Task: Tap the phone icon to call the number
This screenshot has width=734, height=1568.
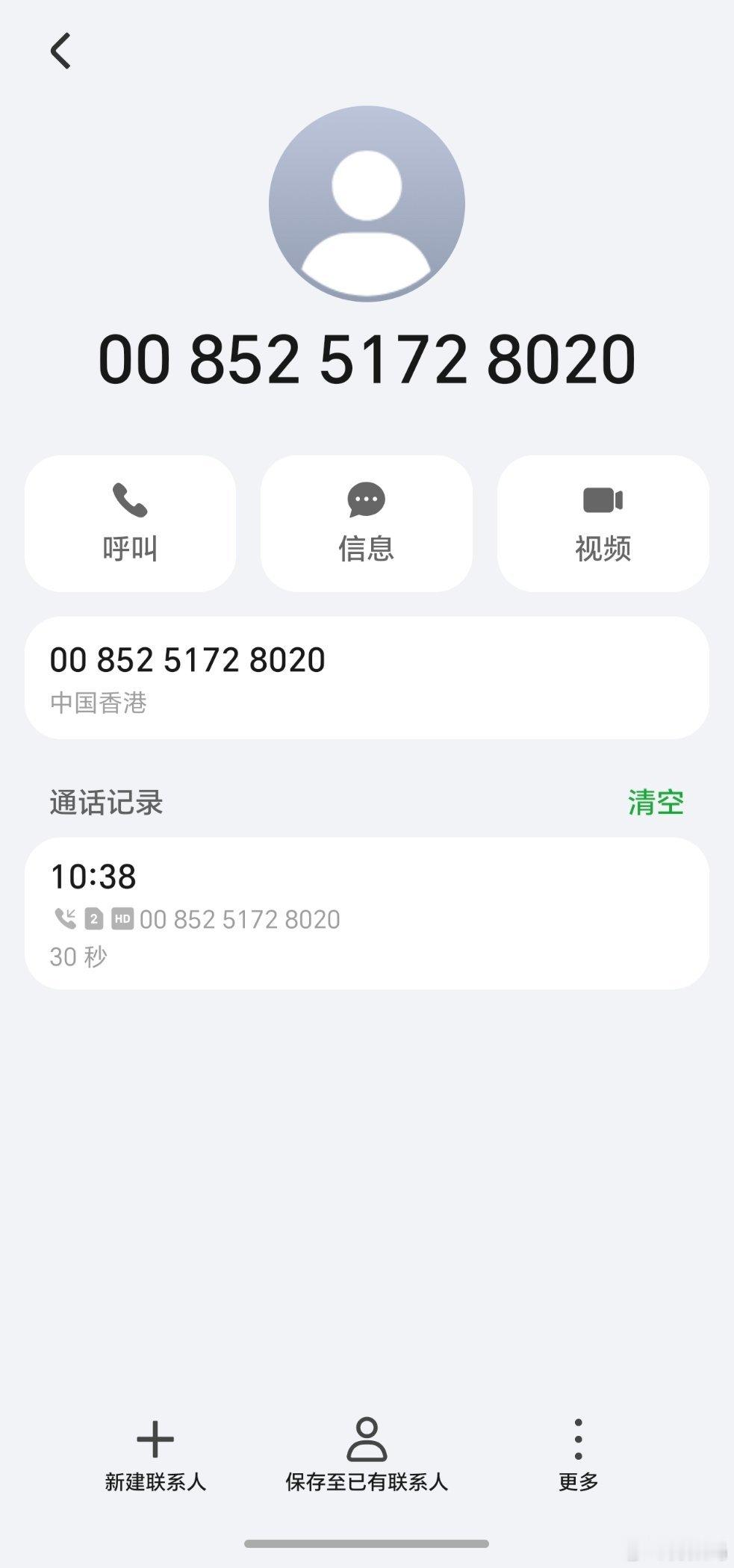Action: click(x=128, y=502)
